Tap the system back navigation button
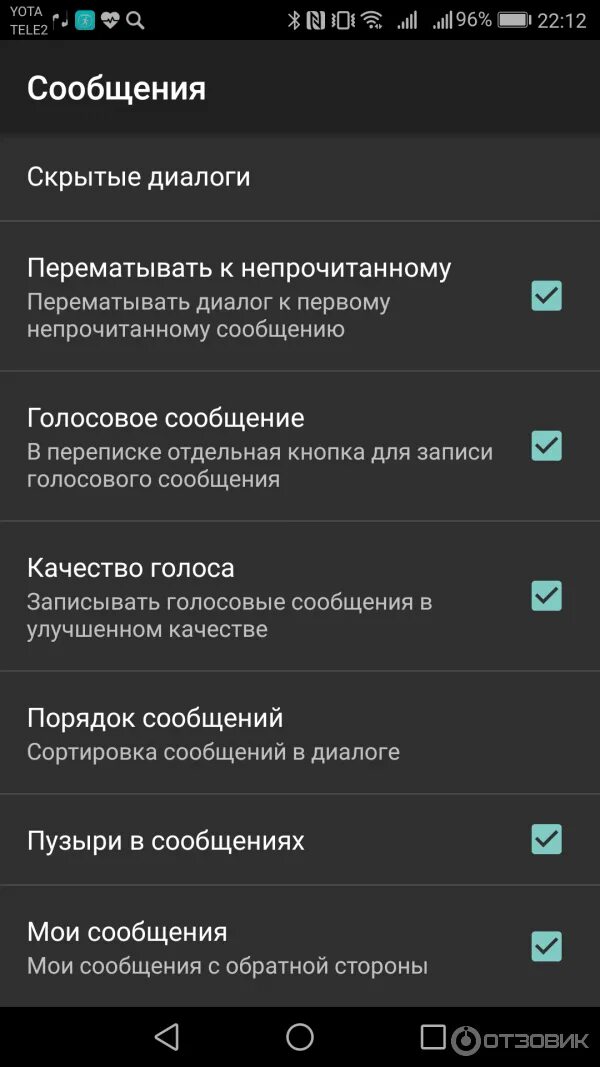 [x=167, y=1037]
